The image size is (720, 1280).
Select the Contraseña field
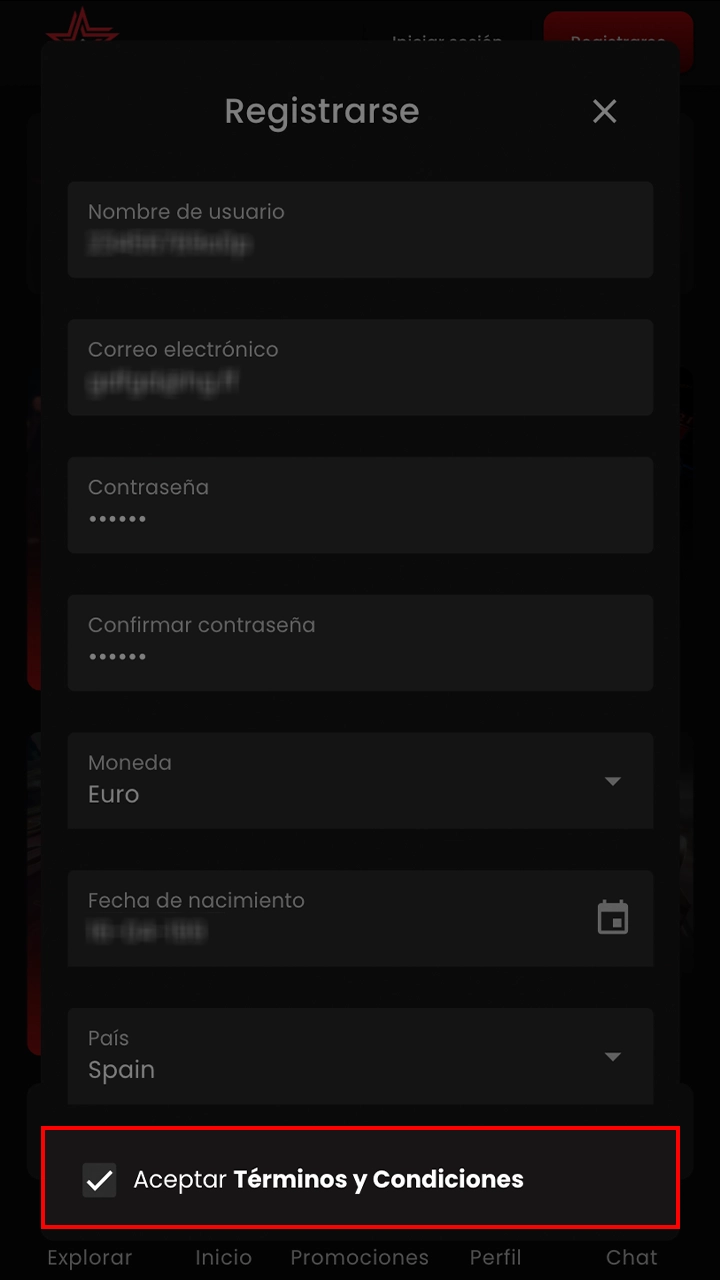tap(360, 505)
